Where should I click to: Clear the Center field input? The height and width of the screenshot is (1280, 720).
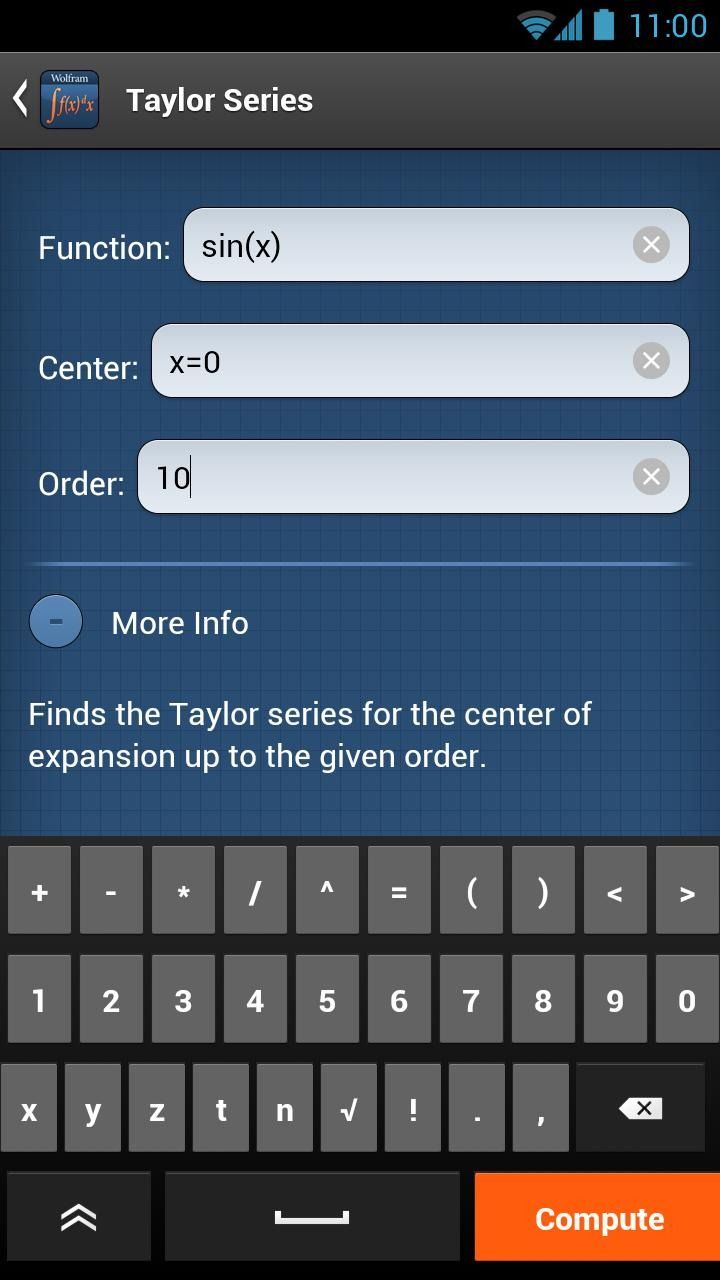tap(651, 360)
